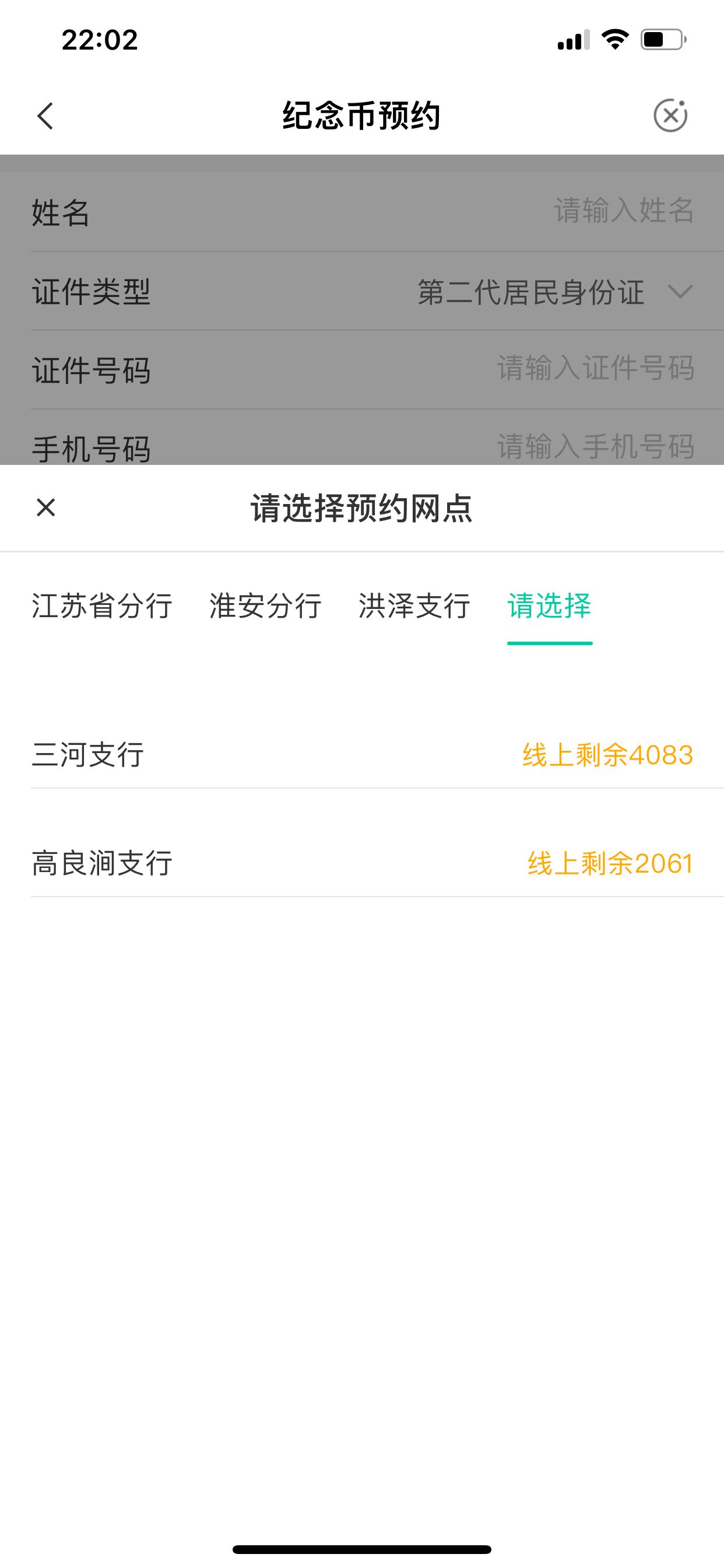Switch to the 江苏省分行 tab
724x1568 pixels.
(x=102, y=605)
